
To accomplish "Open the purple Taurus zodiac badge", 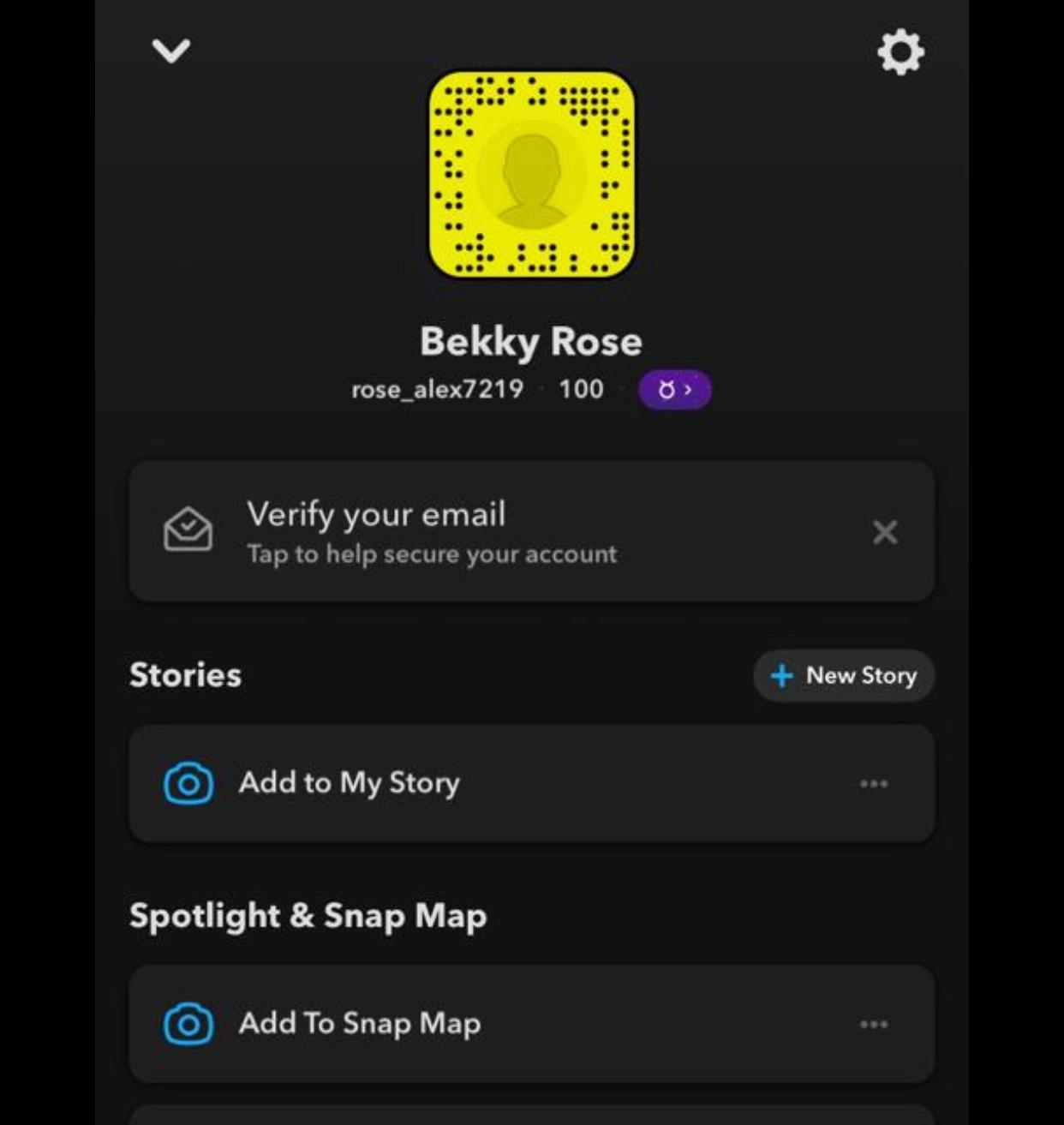I will tap(674, 390).
